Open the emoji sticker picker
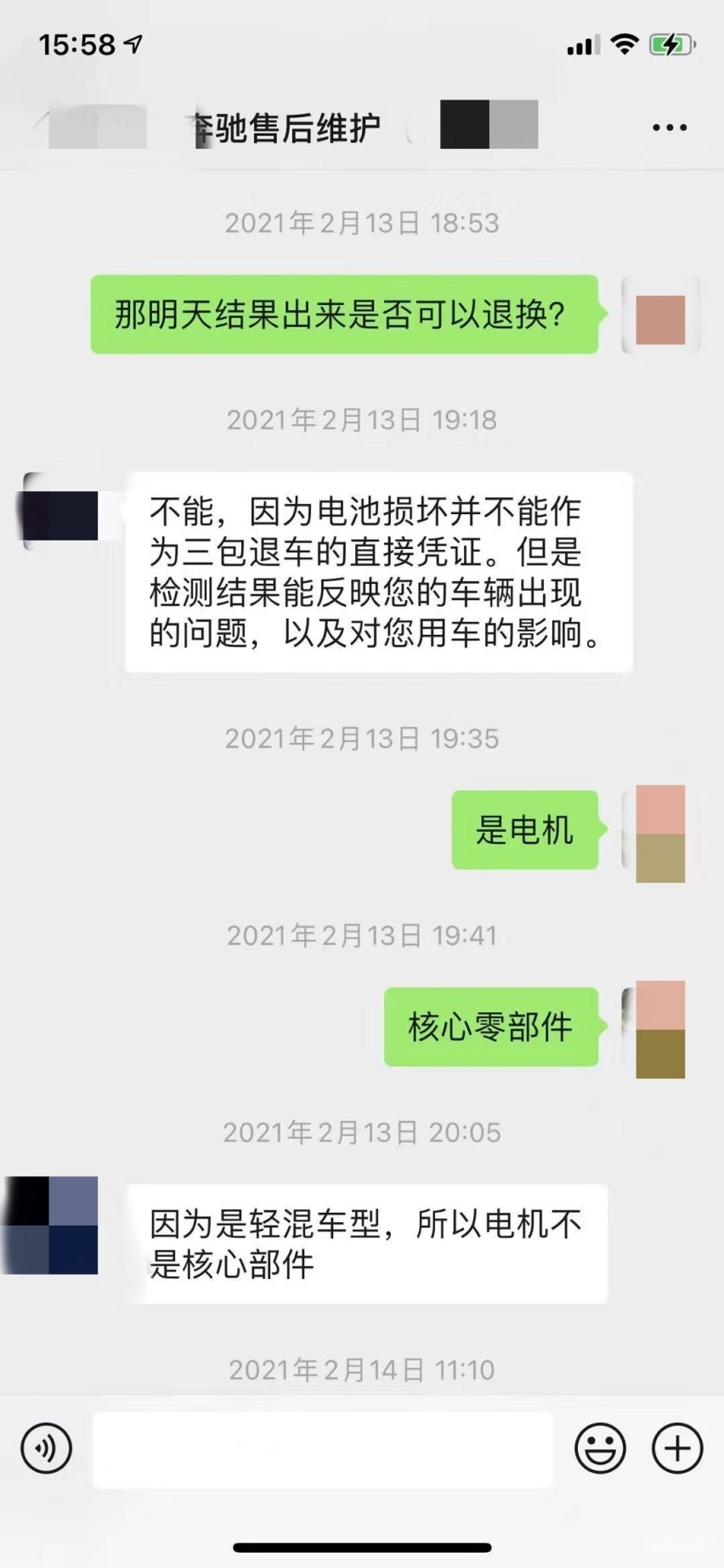The height and width of the screenshot is (1568, 724). [x=600, y=1448]
